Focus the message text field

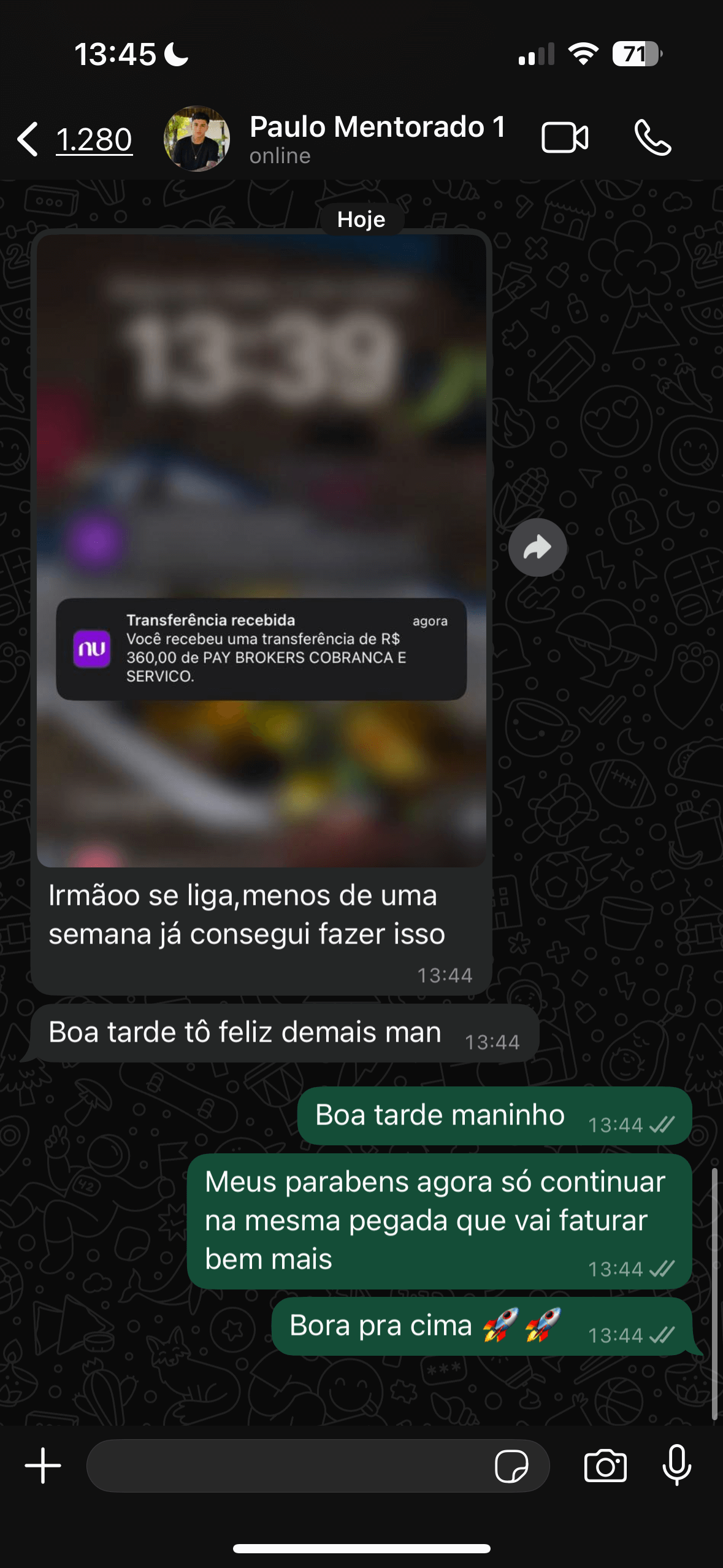coord(288,1466)
